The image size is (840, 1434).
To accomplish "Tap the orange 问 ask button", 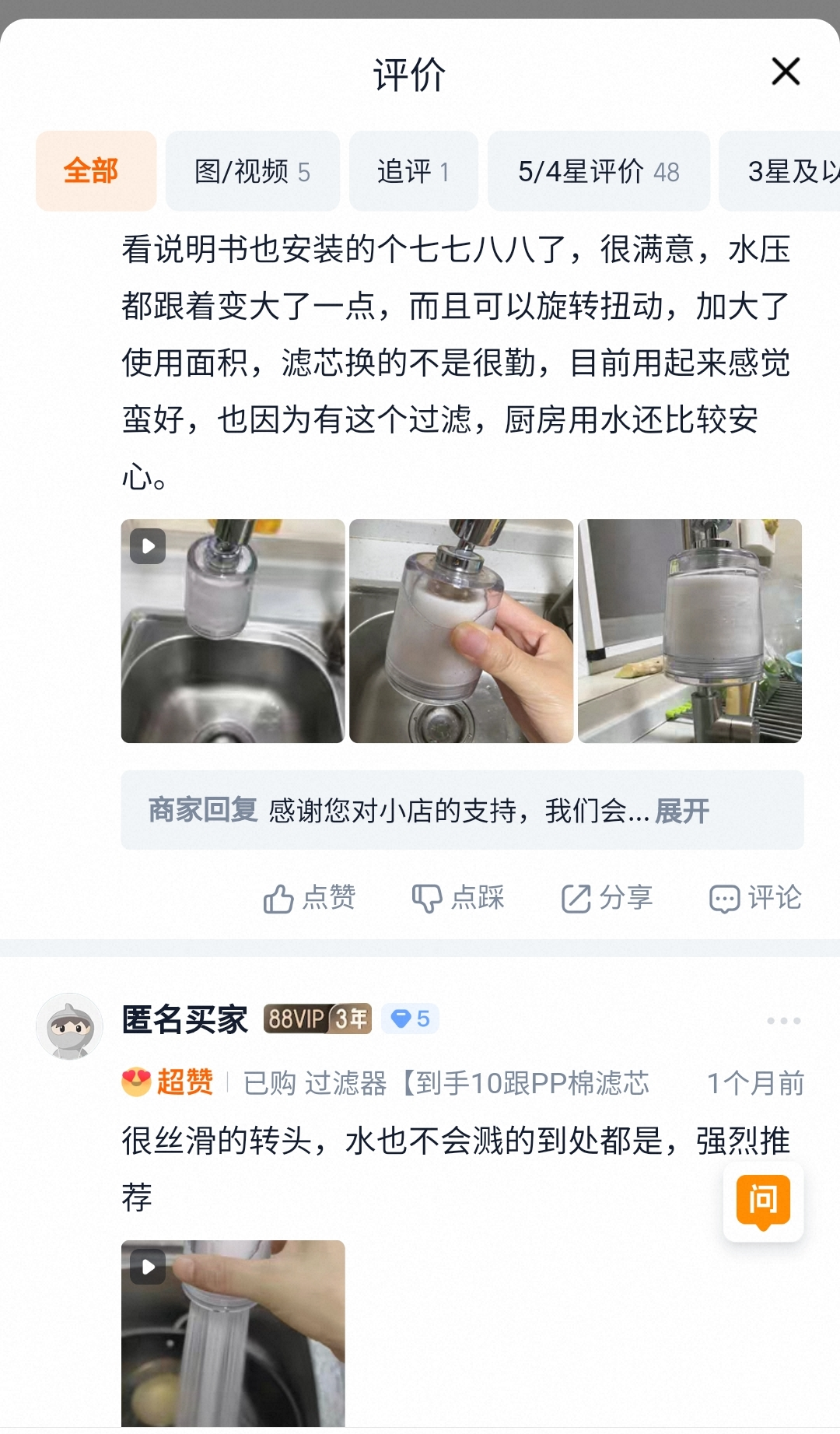I will (763, 1202).
